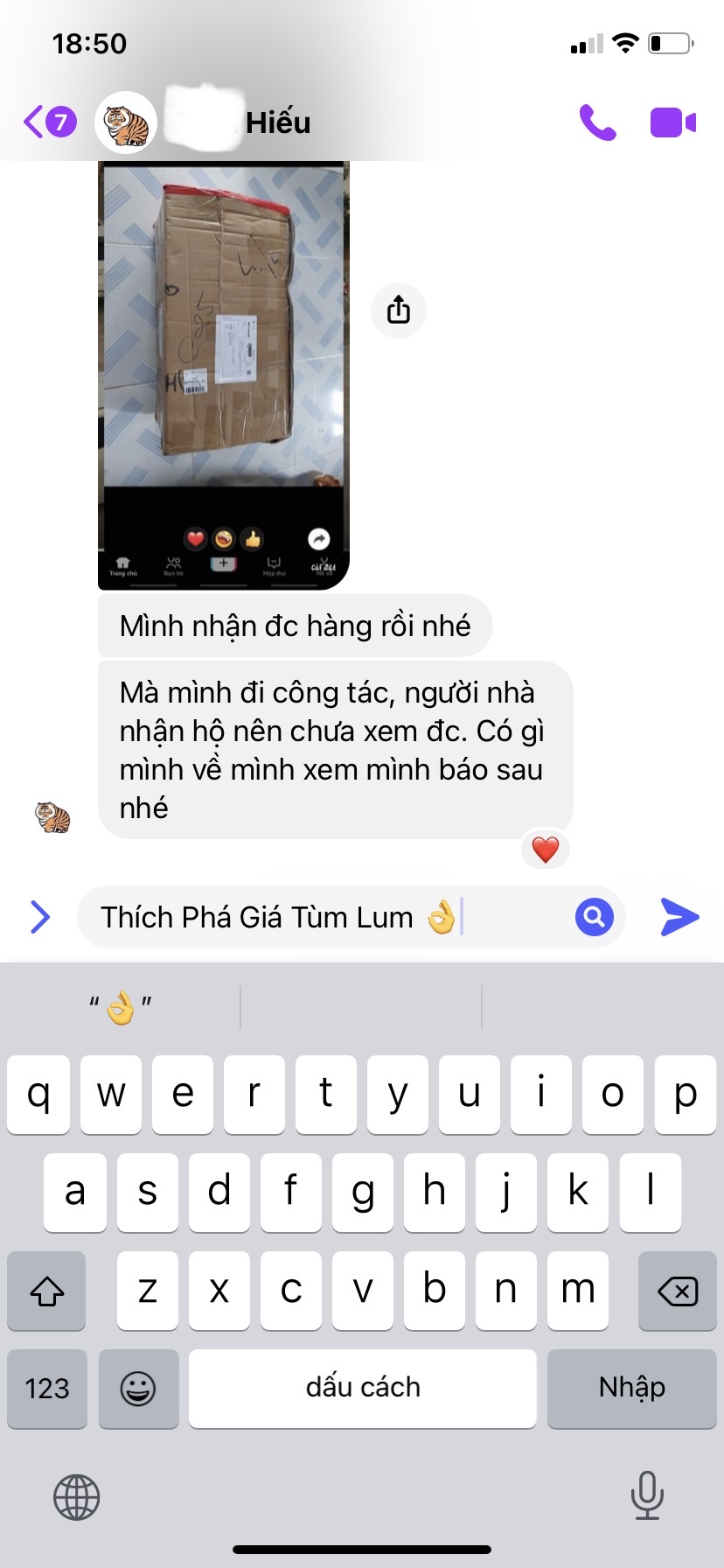Switch the keyboard to numbers with 123
The width and height of the screenshot is (724, 1568).
tap(47, 1389)
